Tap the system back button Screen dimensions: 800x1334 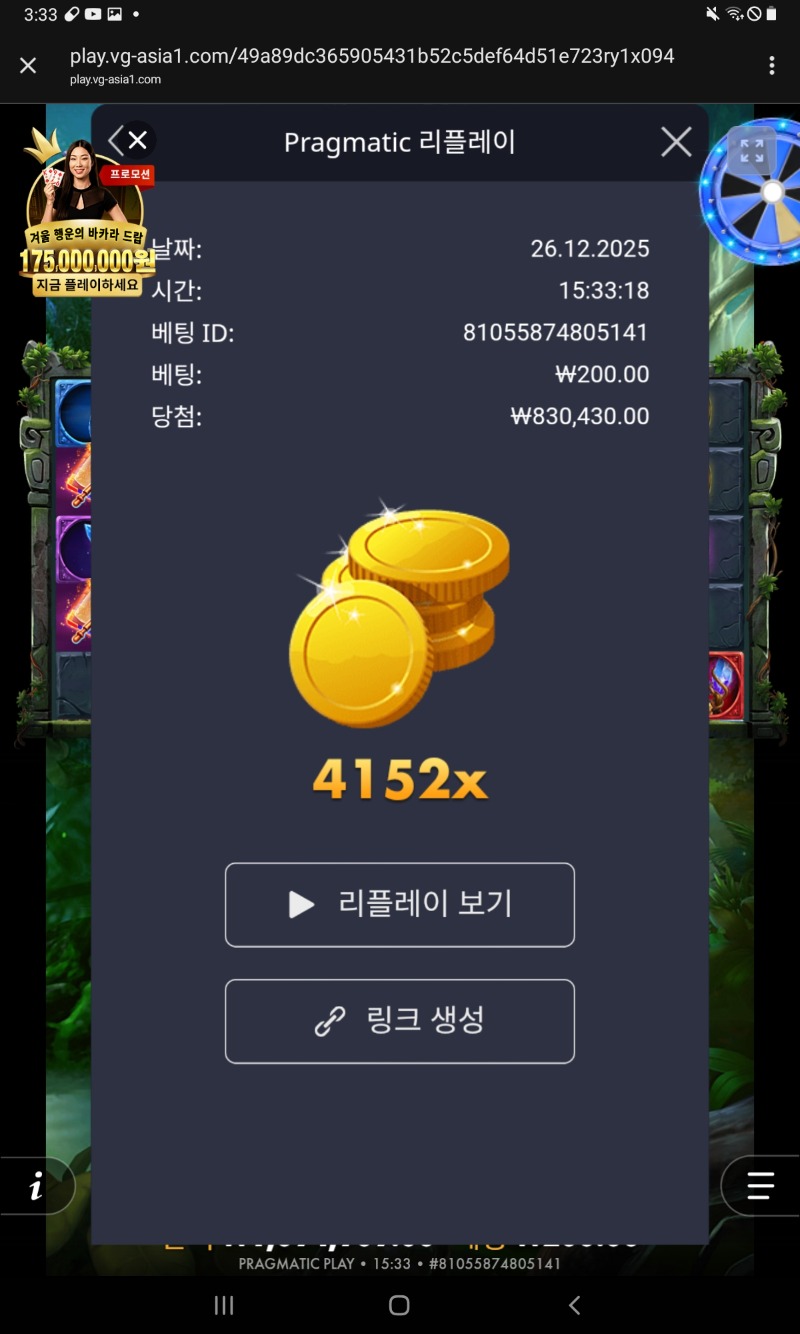tap(574, 1305)
